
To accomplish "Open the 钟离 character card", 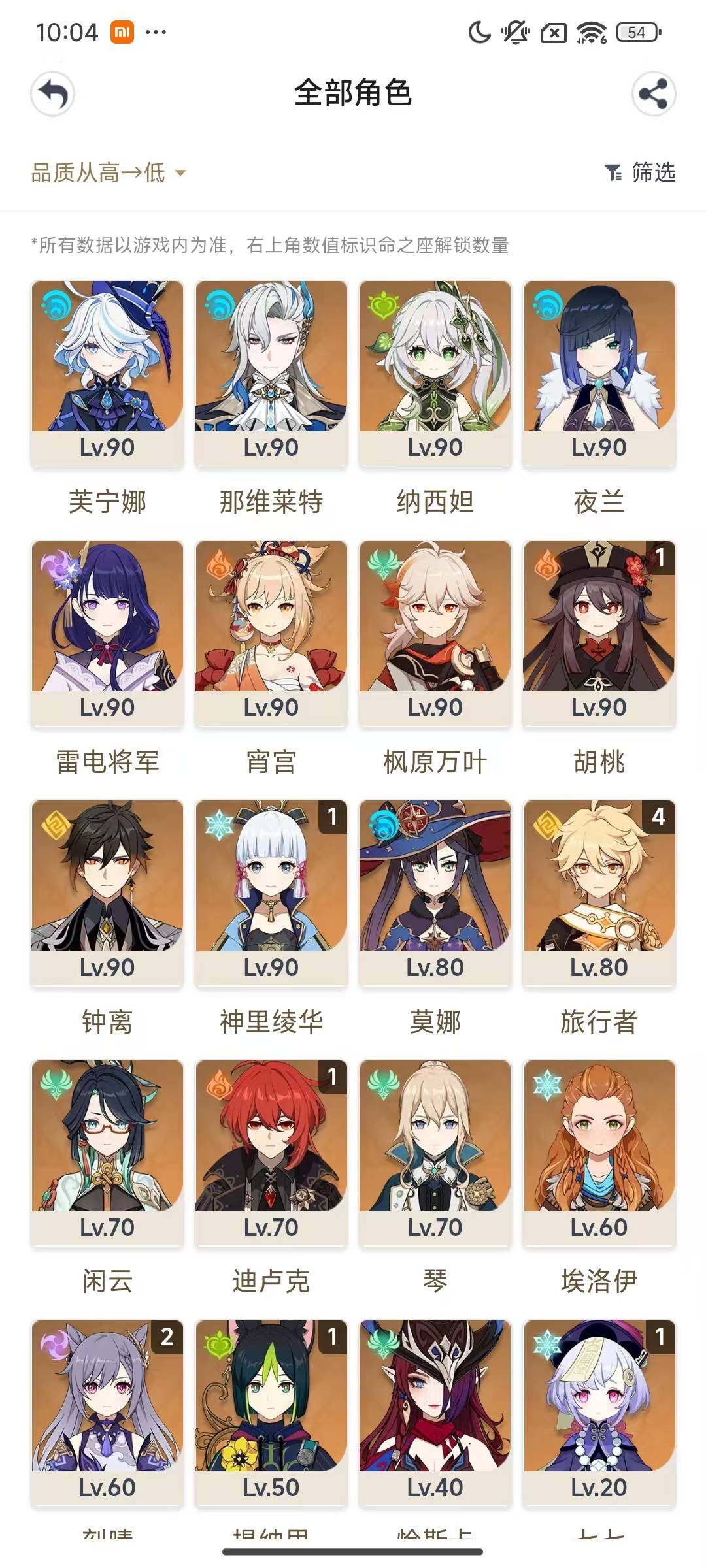I will (x=107, y=892).
